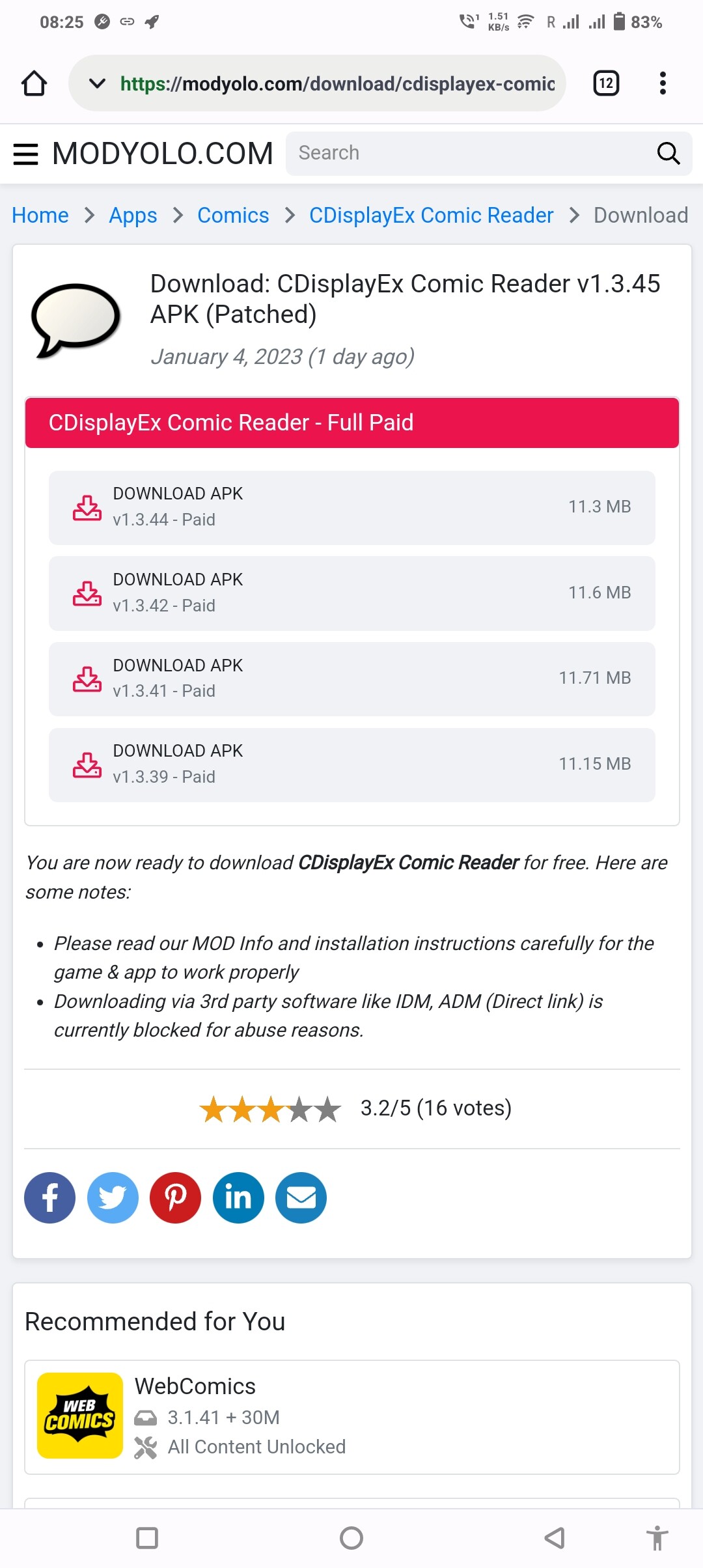Share on Facebook

50,1197
